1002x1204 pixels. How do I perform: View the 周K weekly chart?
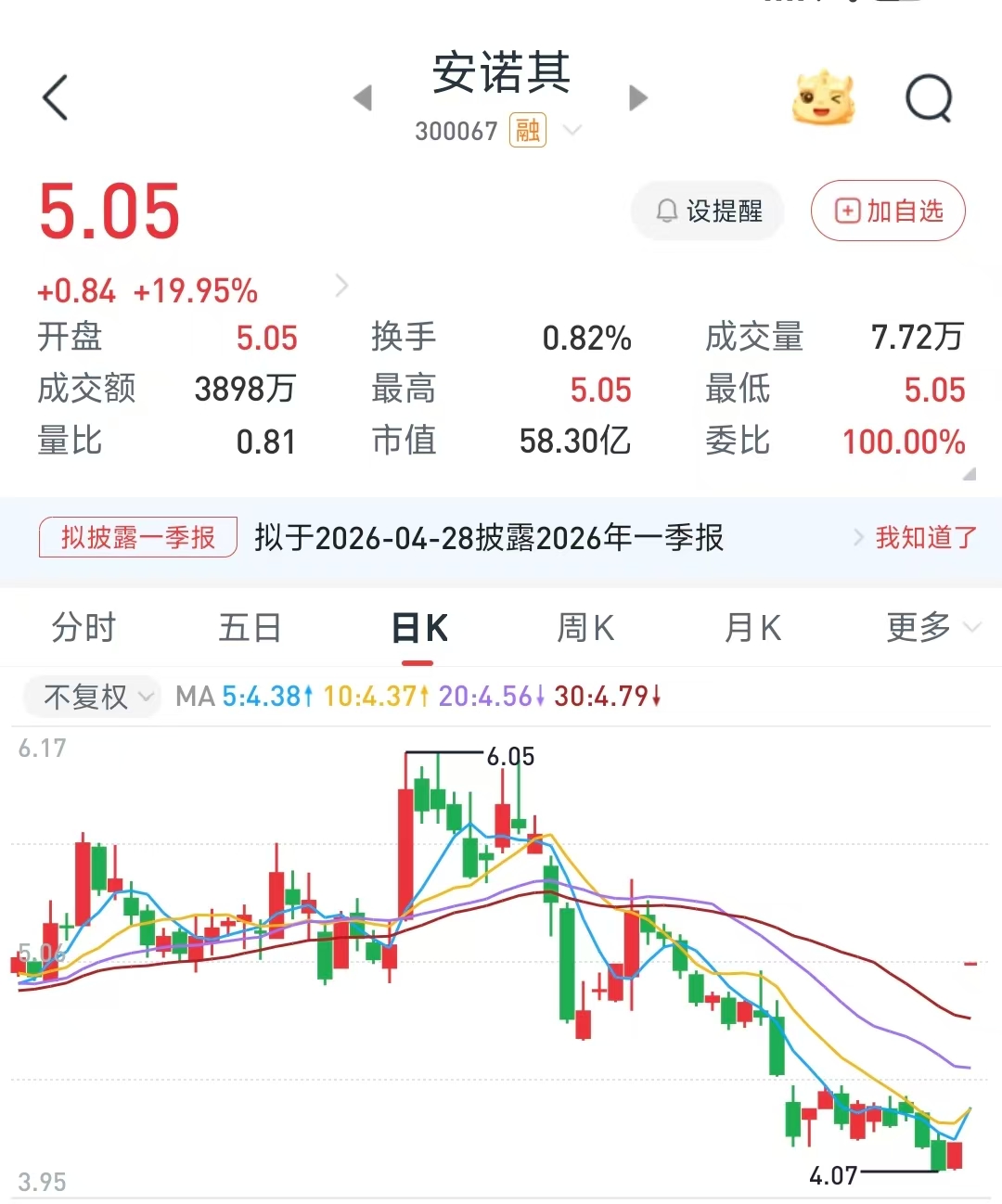tap(585, 628)
